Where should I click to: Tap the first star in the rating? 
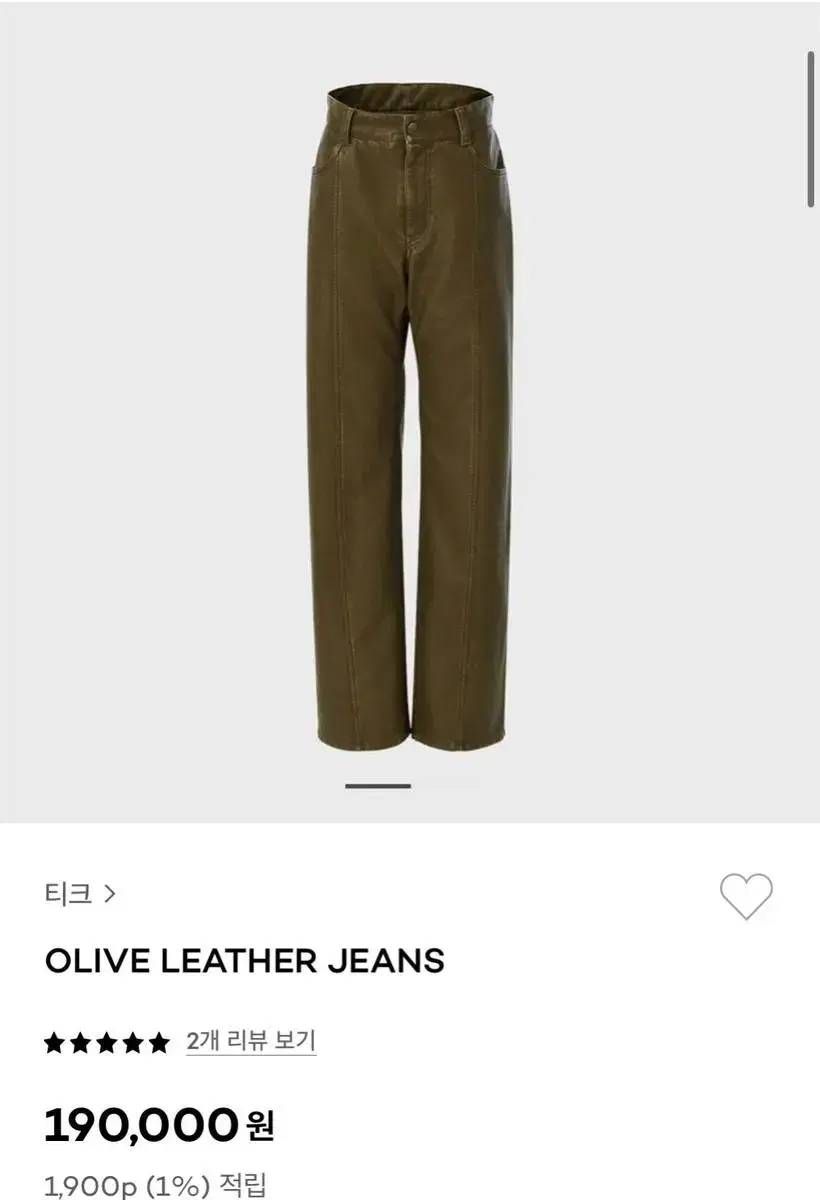[52, 1044]
